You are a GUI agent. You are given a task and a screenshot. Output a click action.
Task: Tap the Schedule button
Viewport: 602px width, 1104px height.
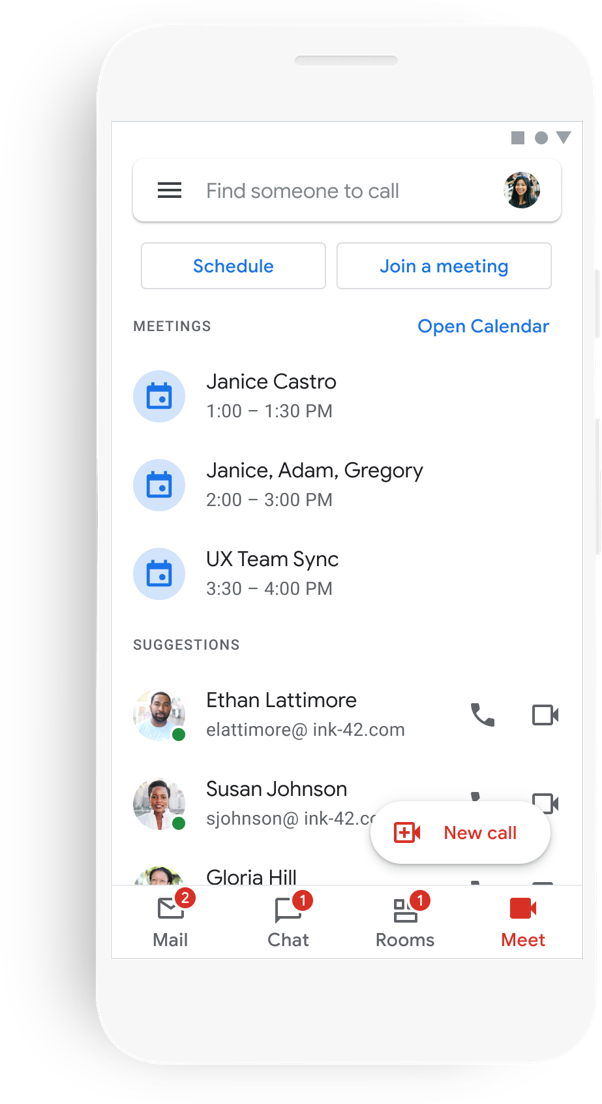click(x=233, y=266)
